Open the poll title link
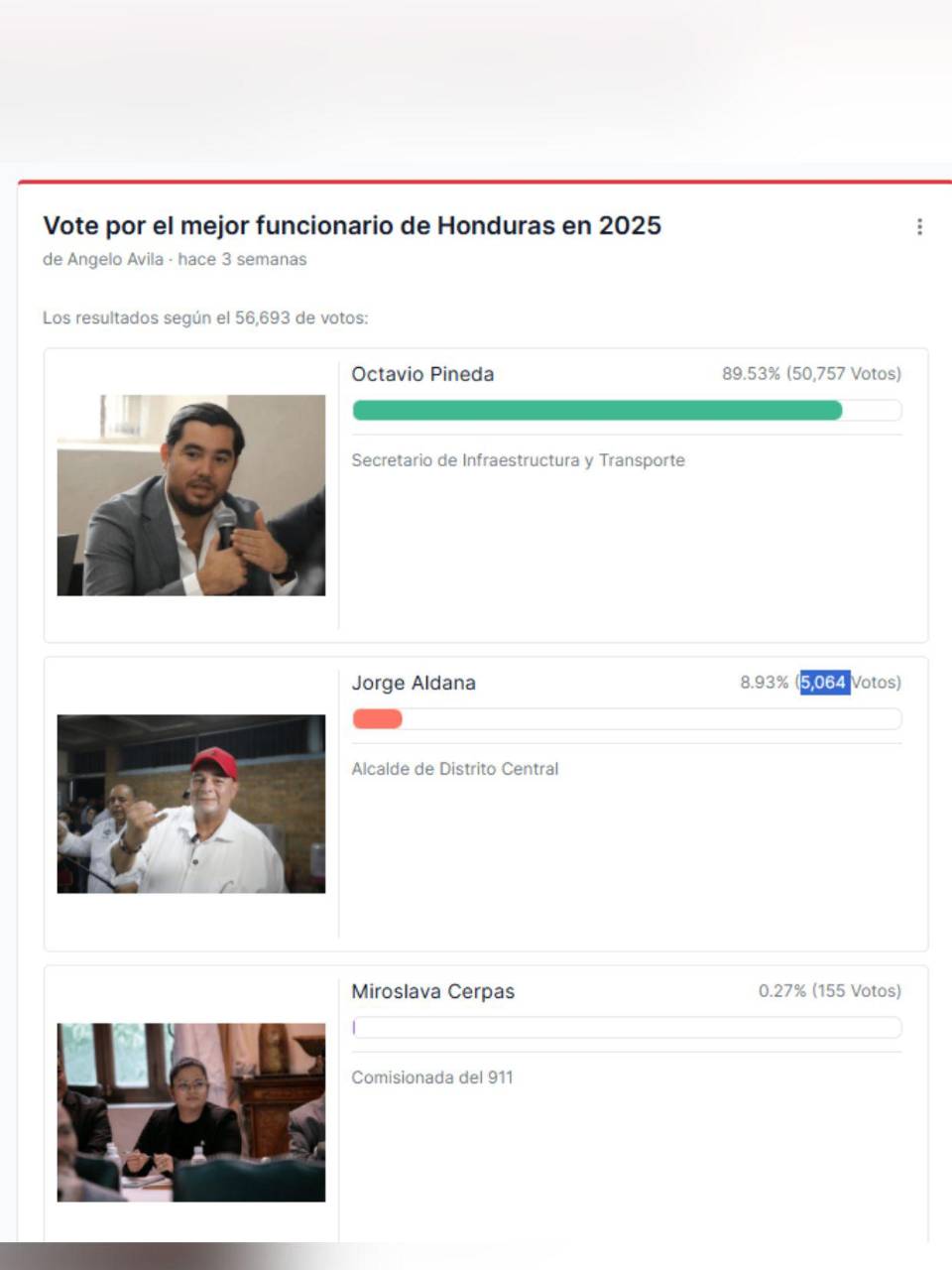 click(x=351, y=226)
